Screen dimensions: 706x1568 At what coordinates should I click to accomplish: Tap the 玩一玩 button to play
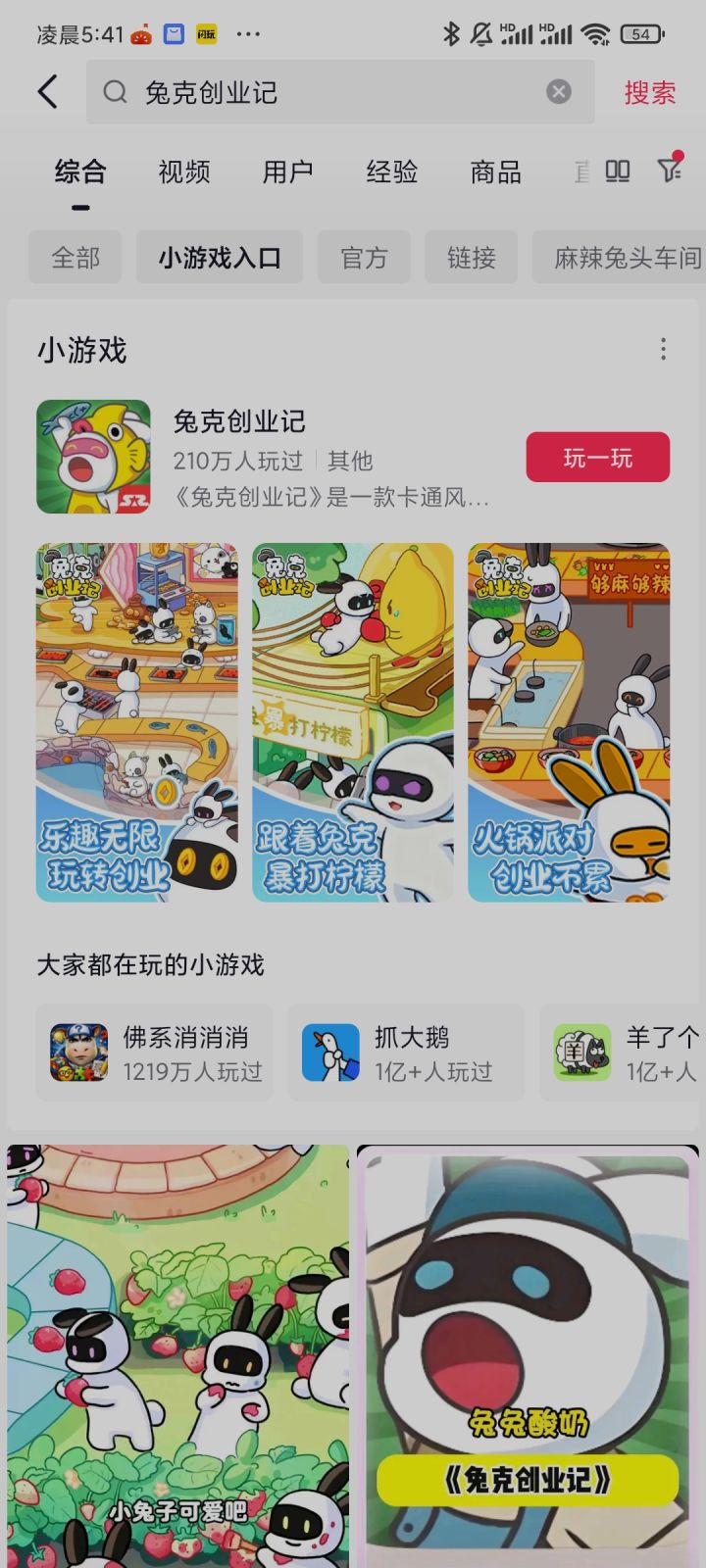click(x=597, y=457)
